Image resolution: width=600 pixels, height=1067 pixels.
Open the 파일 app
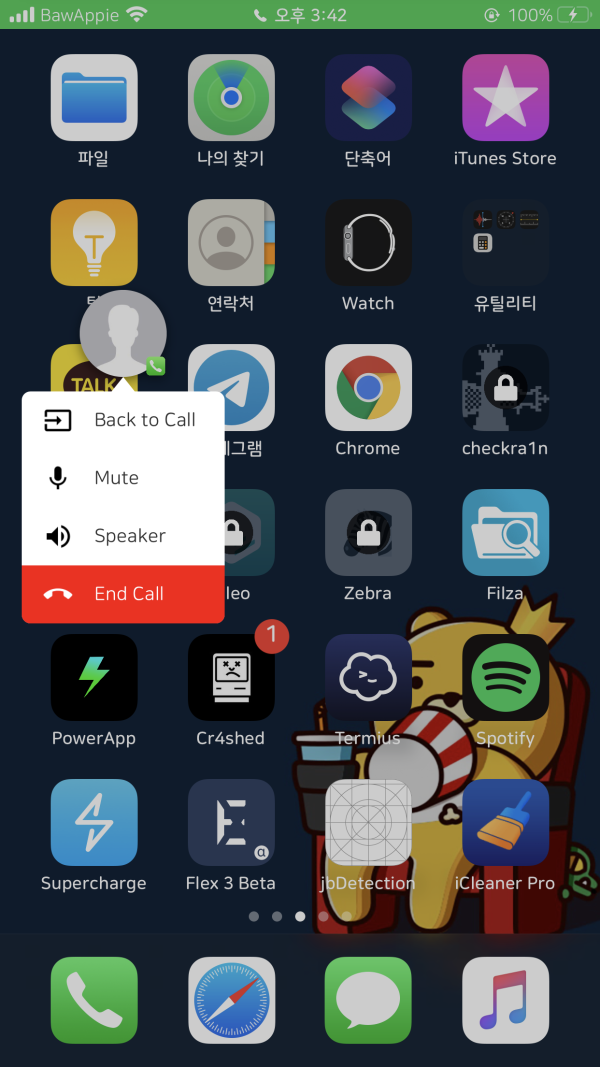(x=94, y=98)
